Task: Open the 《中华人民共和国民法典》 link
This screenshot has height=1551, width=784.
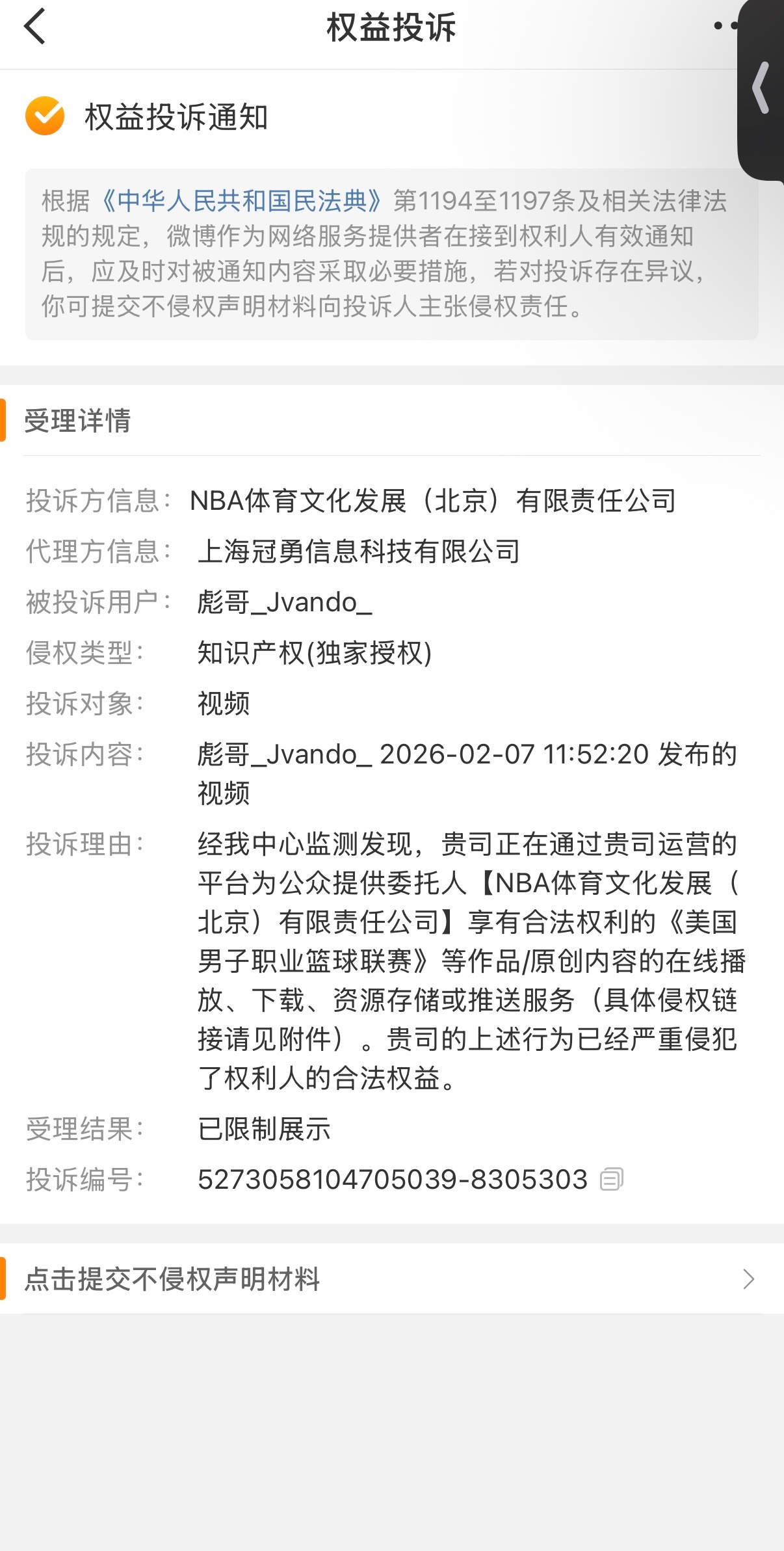Action: (x=242, y=201)
